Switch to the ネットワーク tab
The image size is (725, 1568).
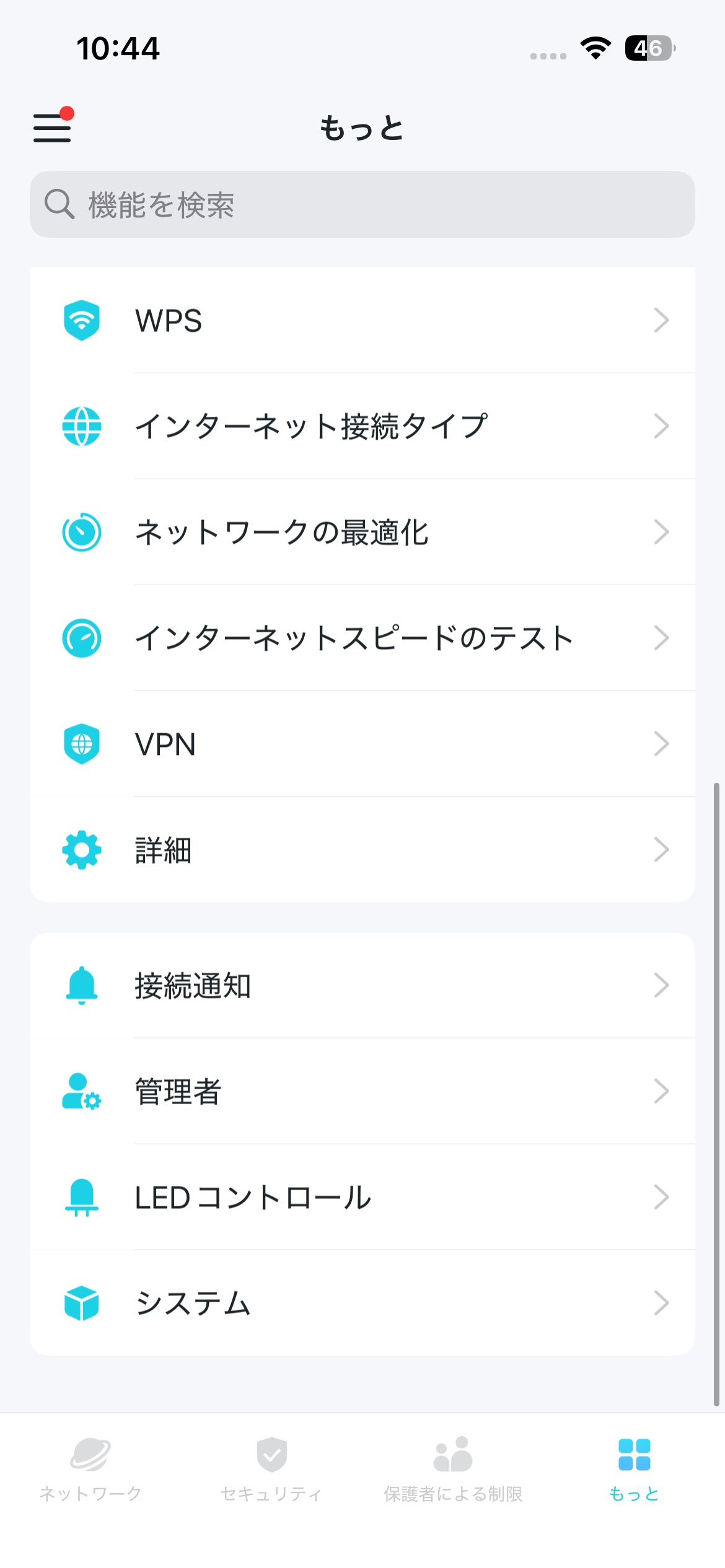click(x=90, y=1469)
